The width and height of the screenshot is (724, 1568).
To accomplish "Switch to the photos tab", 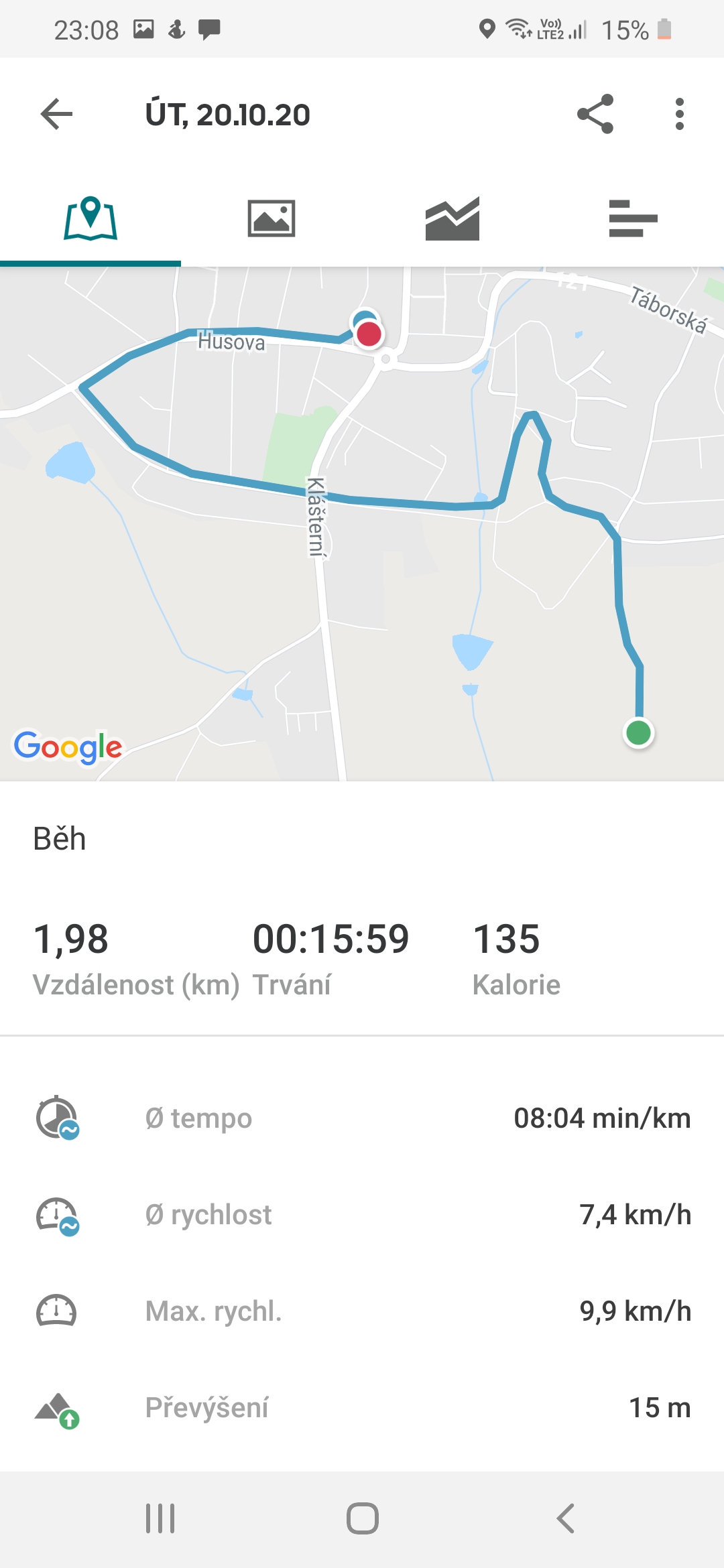I will [271, 218].
